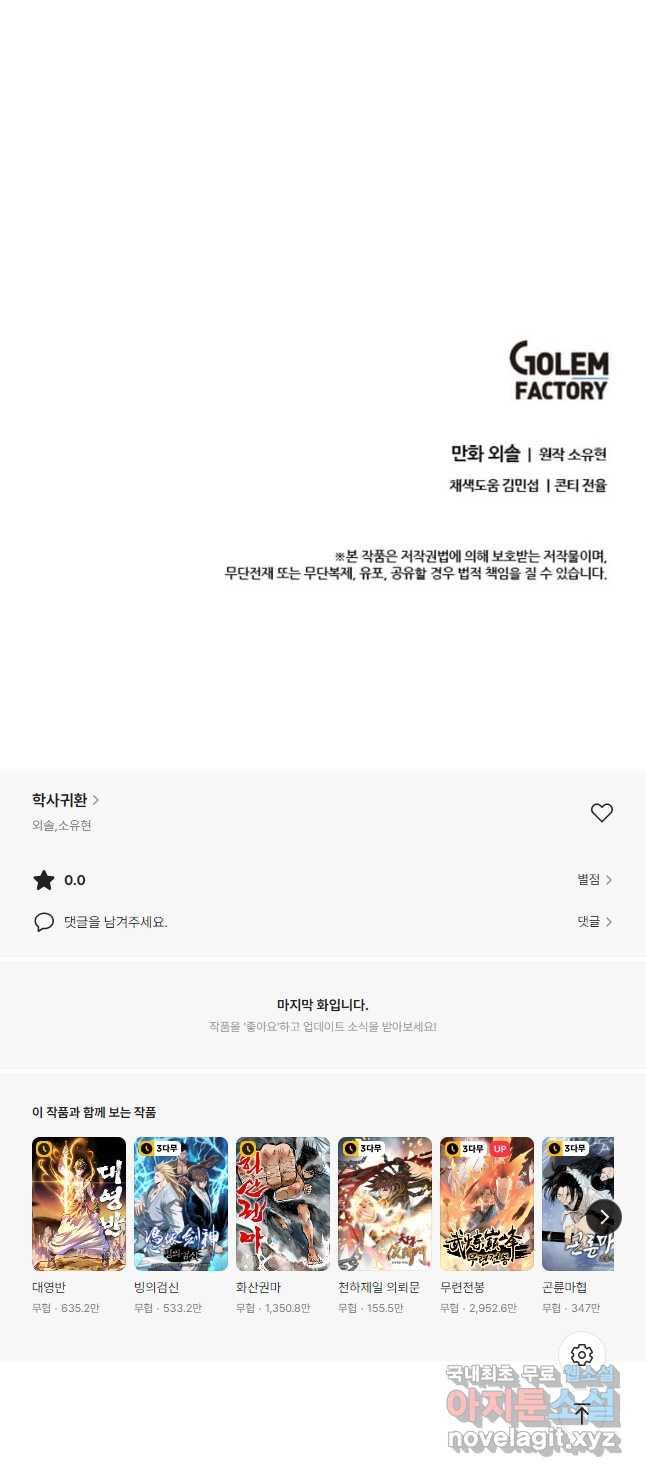Open the 무련전봉 webtoon card
Screen dimensions: 646x1477
(487, 1204)
